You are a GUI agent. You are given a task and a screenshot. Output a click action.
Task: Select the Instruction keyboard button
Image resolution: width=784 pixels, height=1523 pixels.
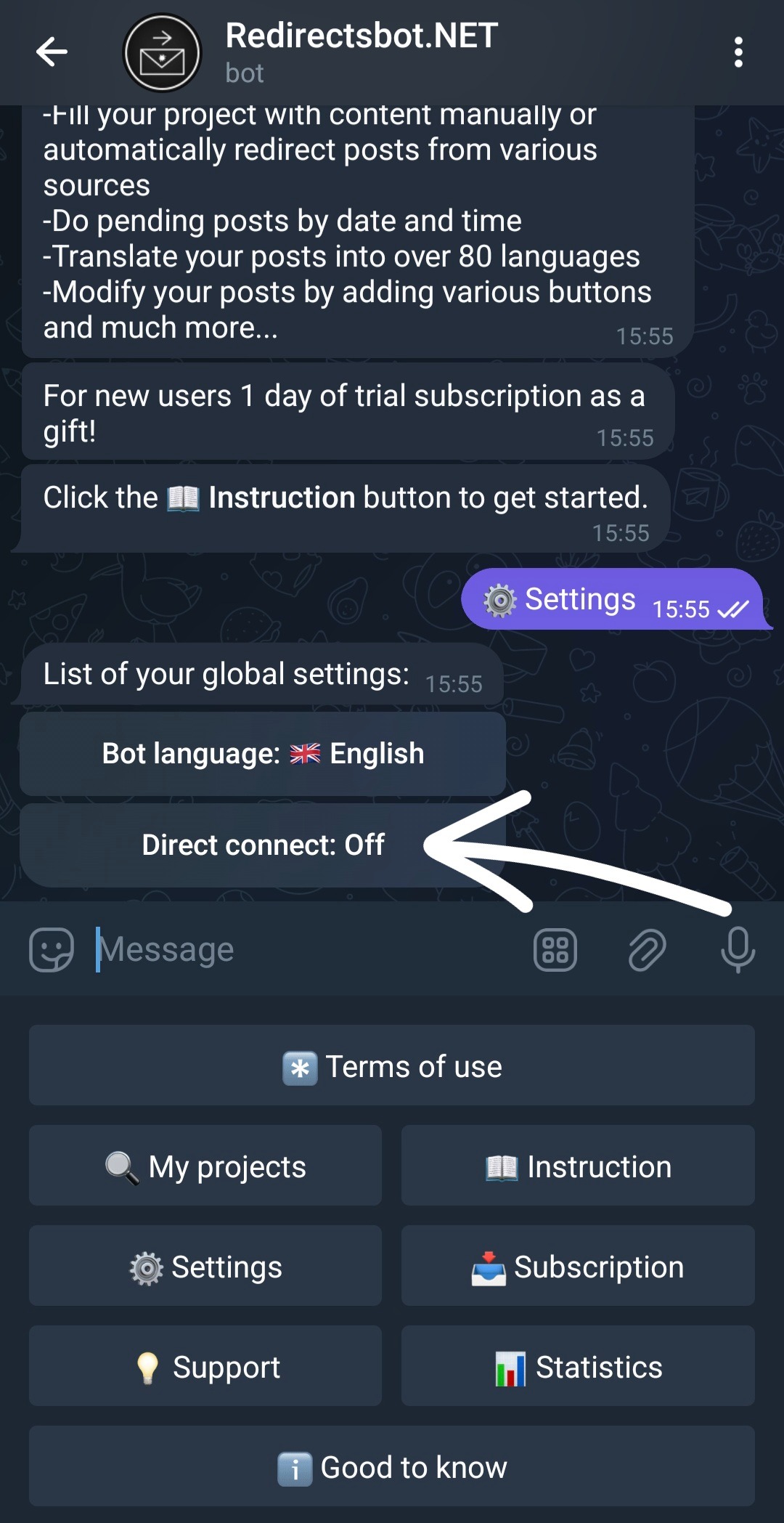pos(578,1166)
